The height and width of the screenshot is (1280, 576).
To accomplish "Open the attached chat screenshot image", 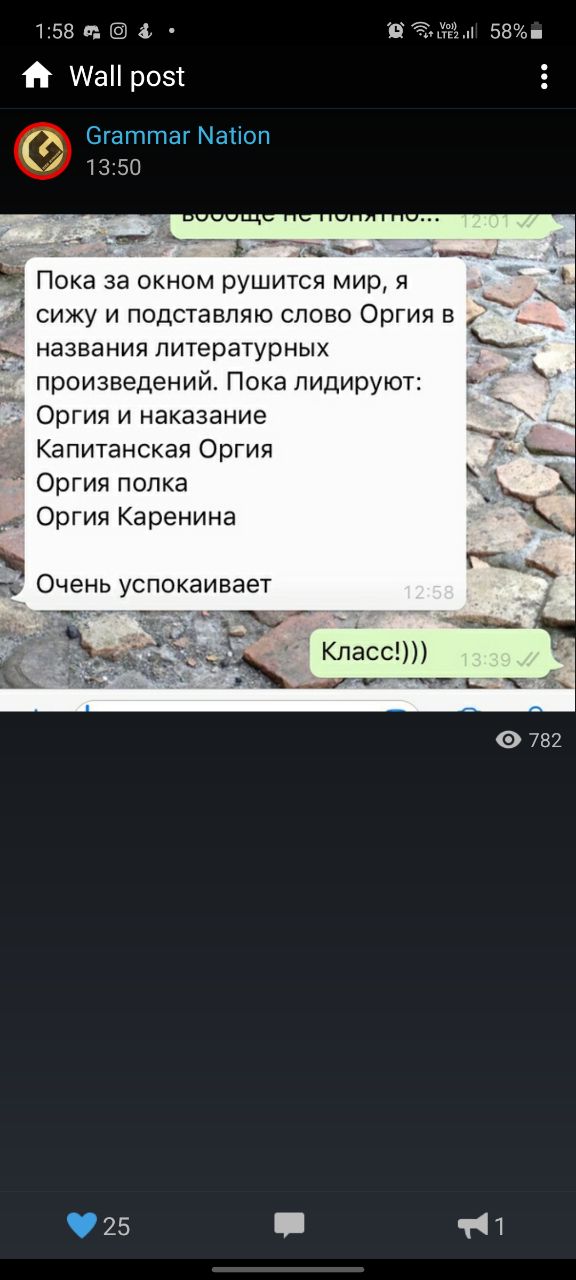I will pos(288,462).
